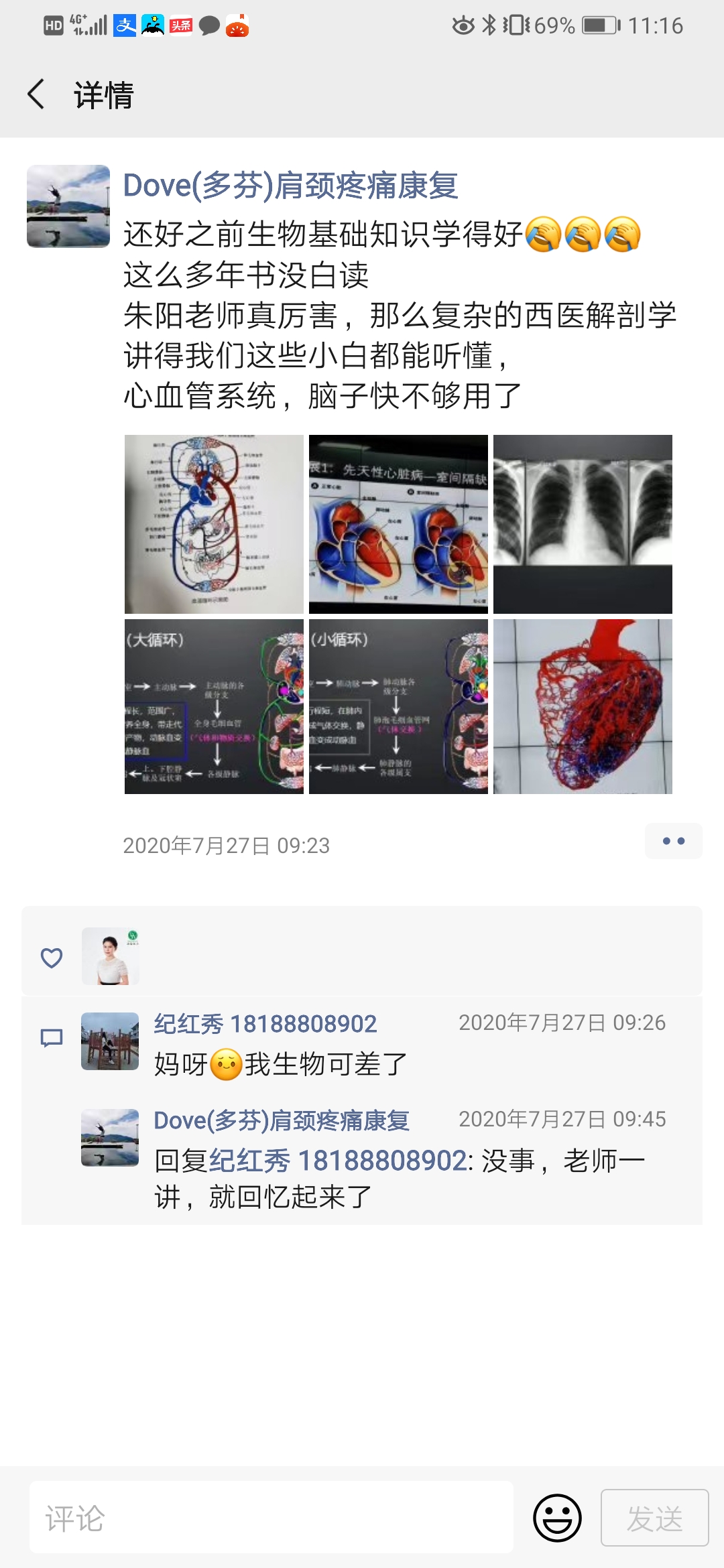Open the 小循环 slide image
This screenshot has width=724, height=1568.
(398, 706)
